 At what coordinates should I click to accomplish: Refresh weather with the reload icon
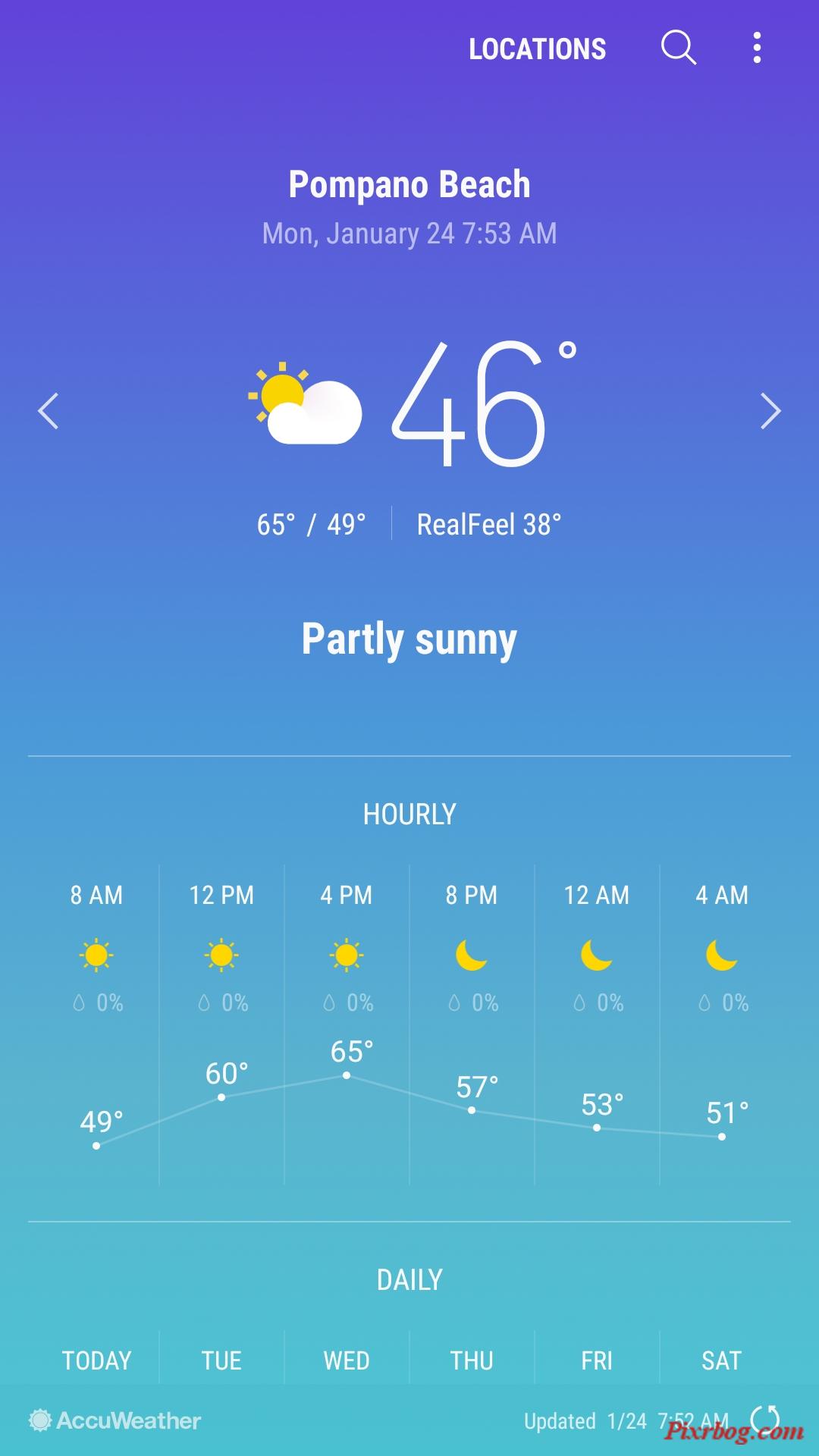coord(764,1420)
